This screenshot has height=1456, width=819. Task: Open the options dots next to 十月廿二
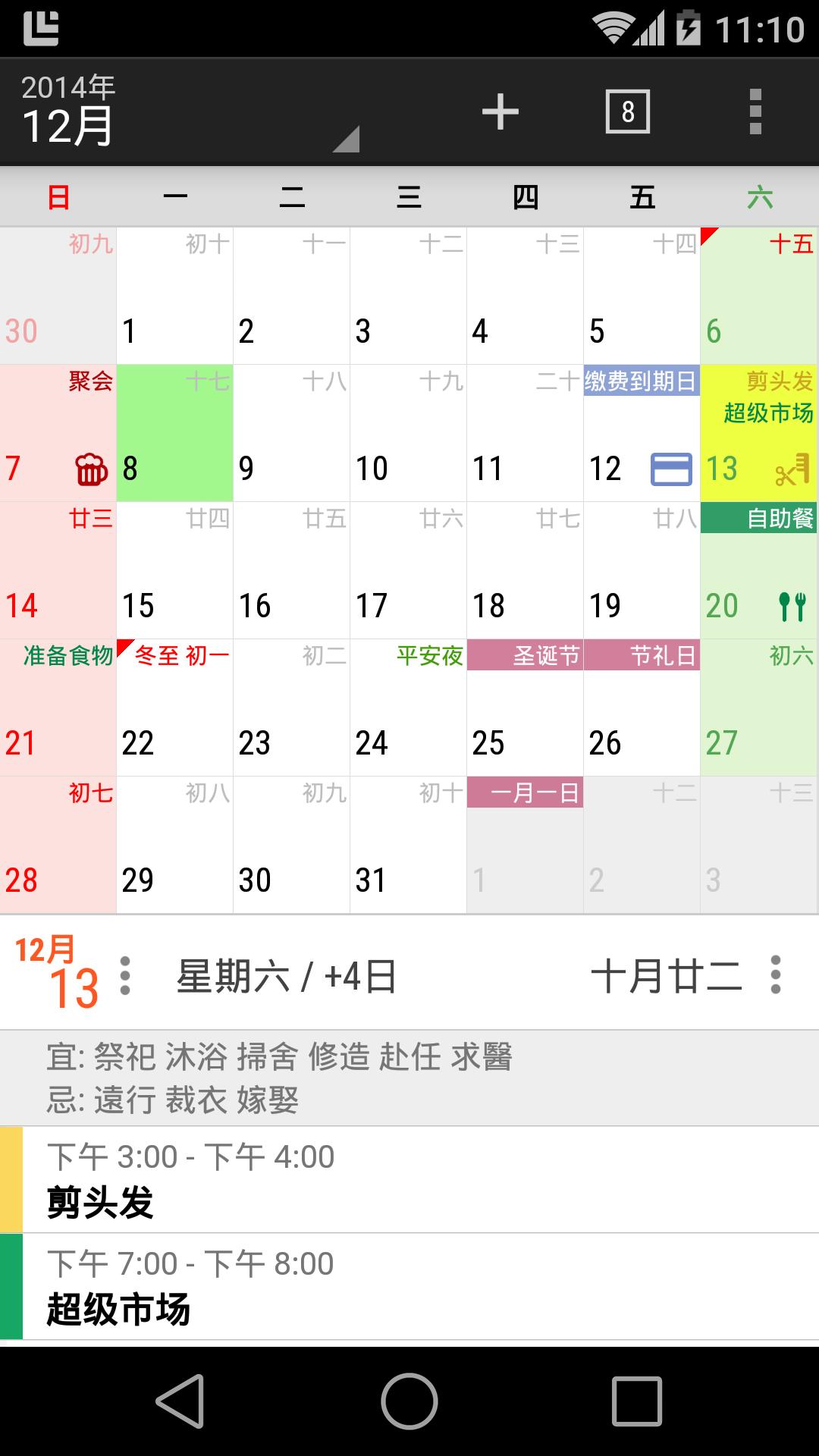pyautogui.click(x=775, y=975)
